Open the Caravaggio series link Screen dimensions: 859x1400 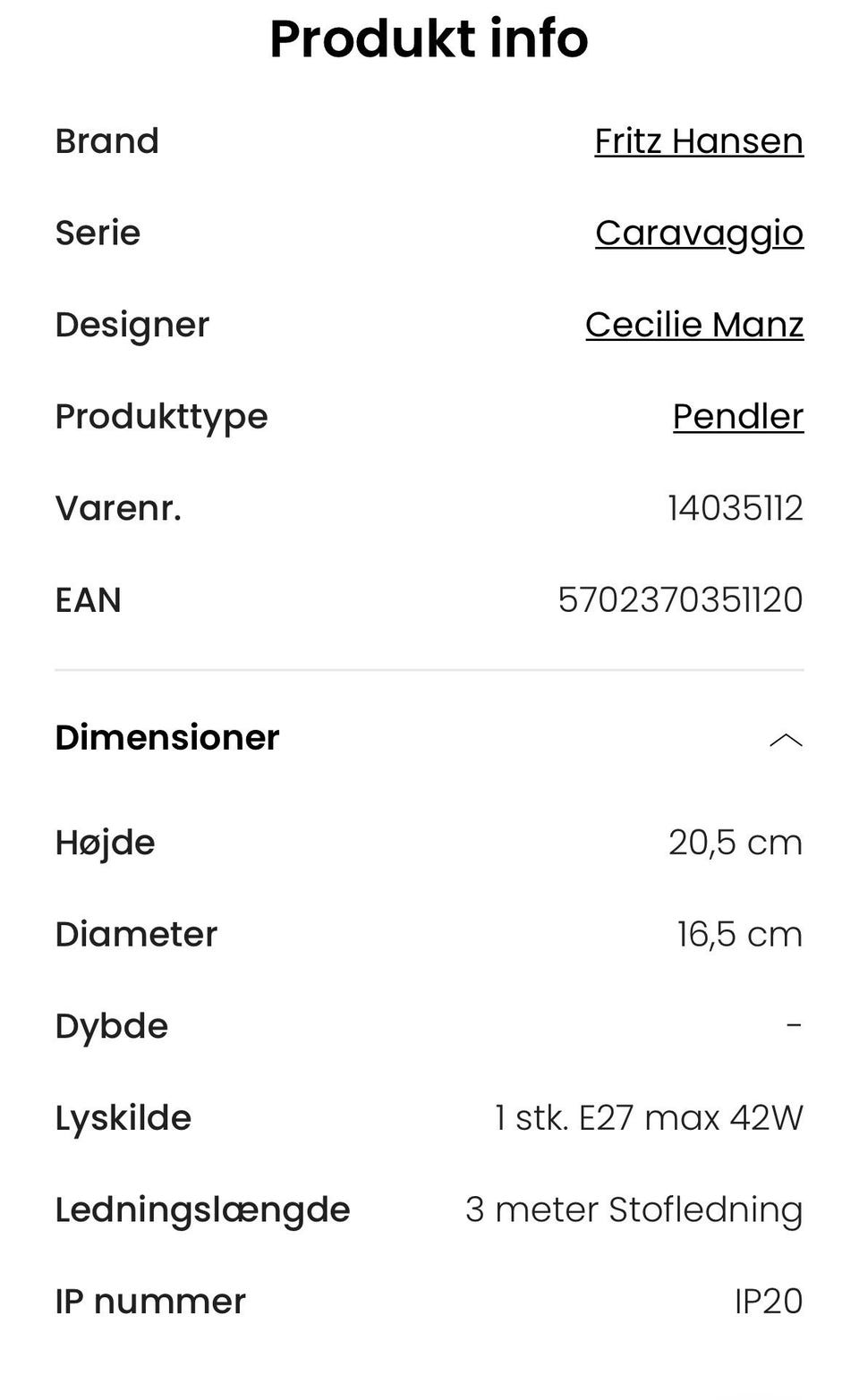pos(699,233)
